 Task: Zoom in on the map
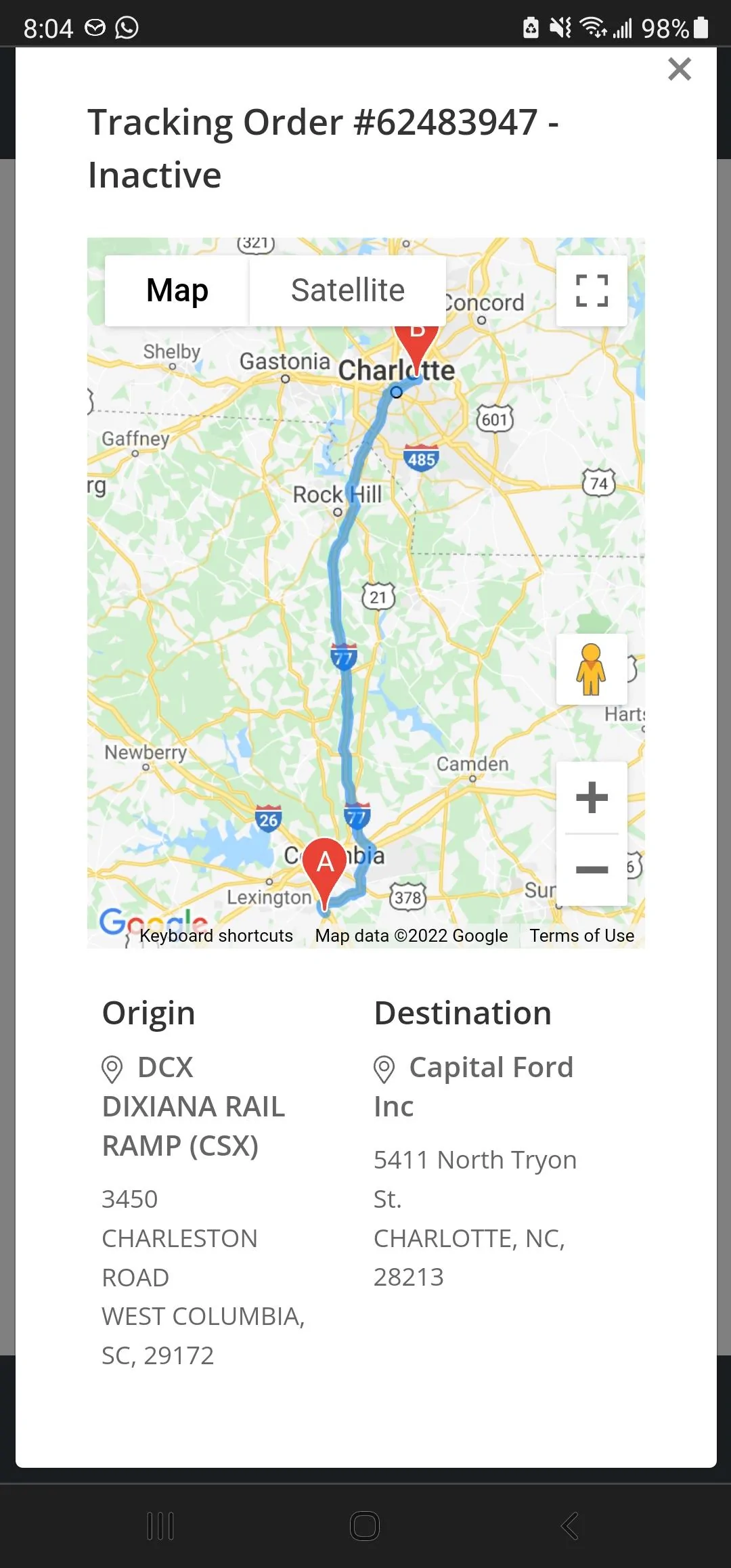pos(592,798)
